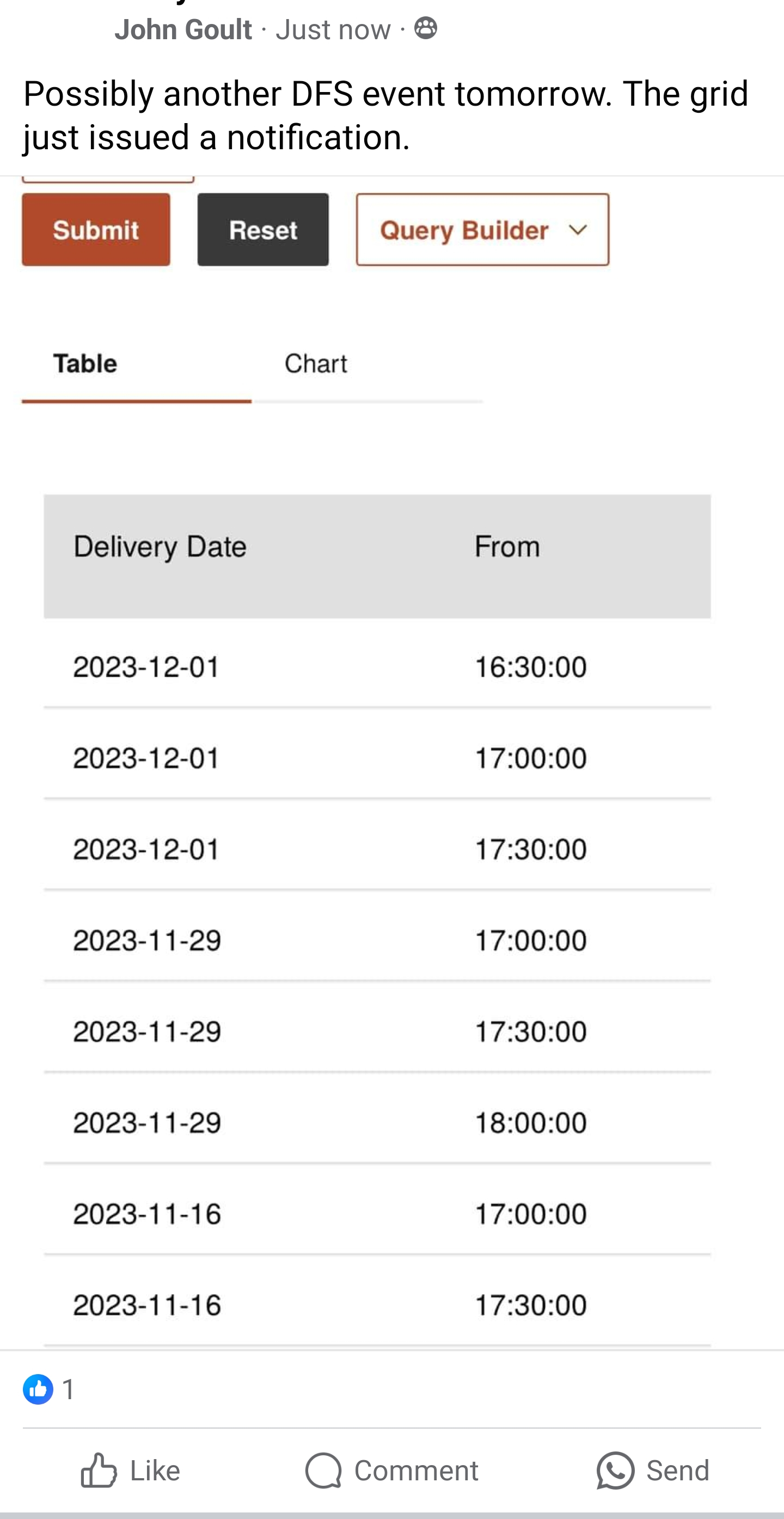Open the attached table image in the post
784x1519 pixels.
pyautogui.click(x=392, y=762)
